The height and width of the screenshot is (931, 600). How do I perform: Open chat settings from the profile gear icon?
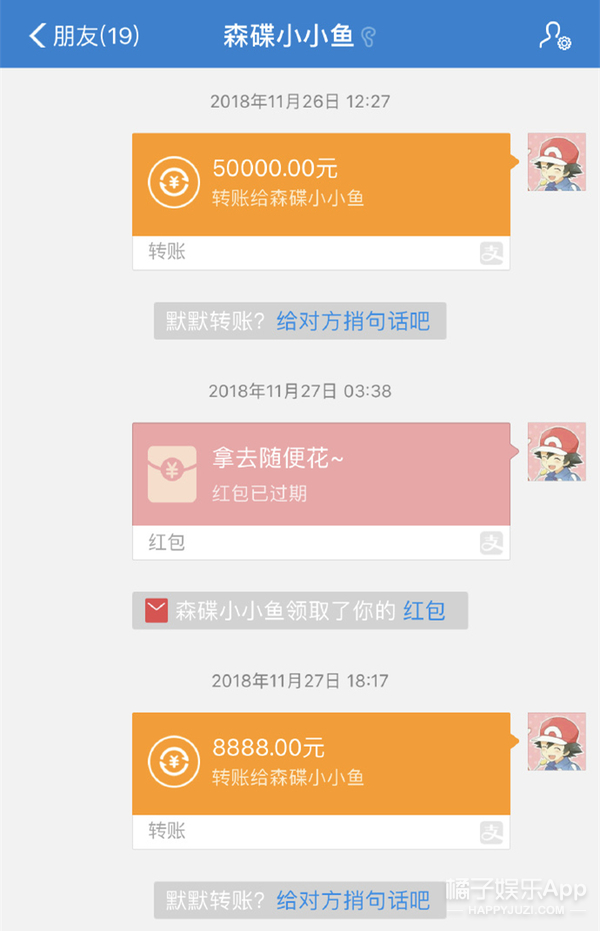tap(554, 38)
